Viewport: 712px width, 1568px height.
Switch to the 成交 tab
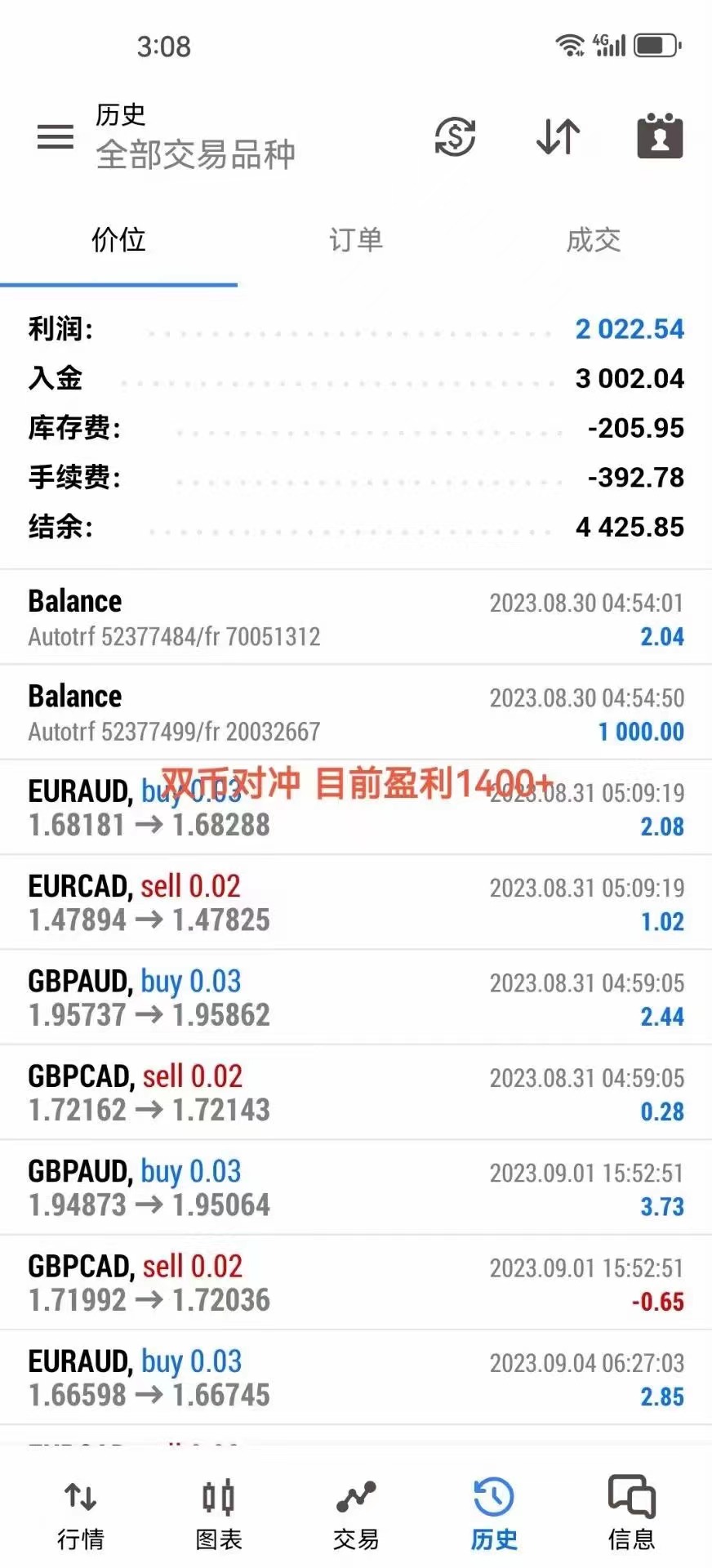click(594, 240)
